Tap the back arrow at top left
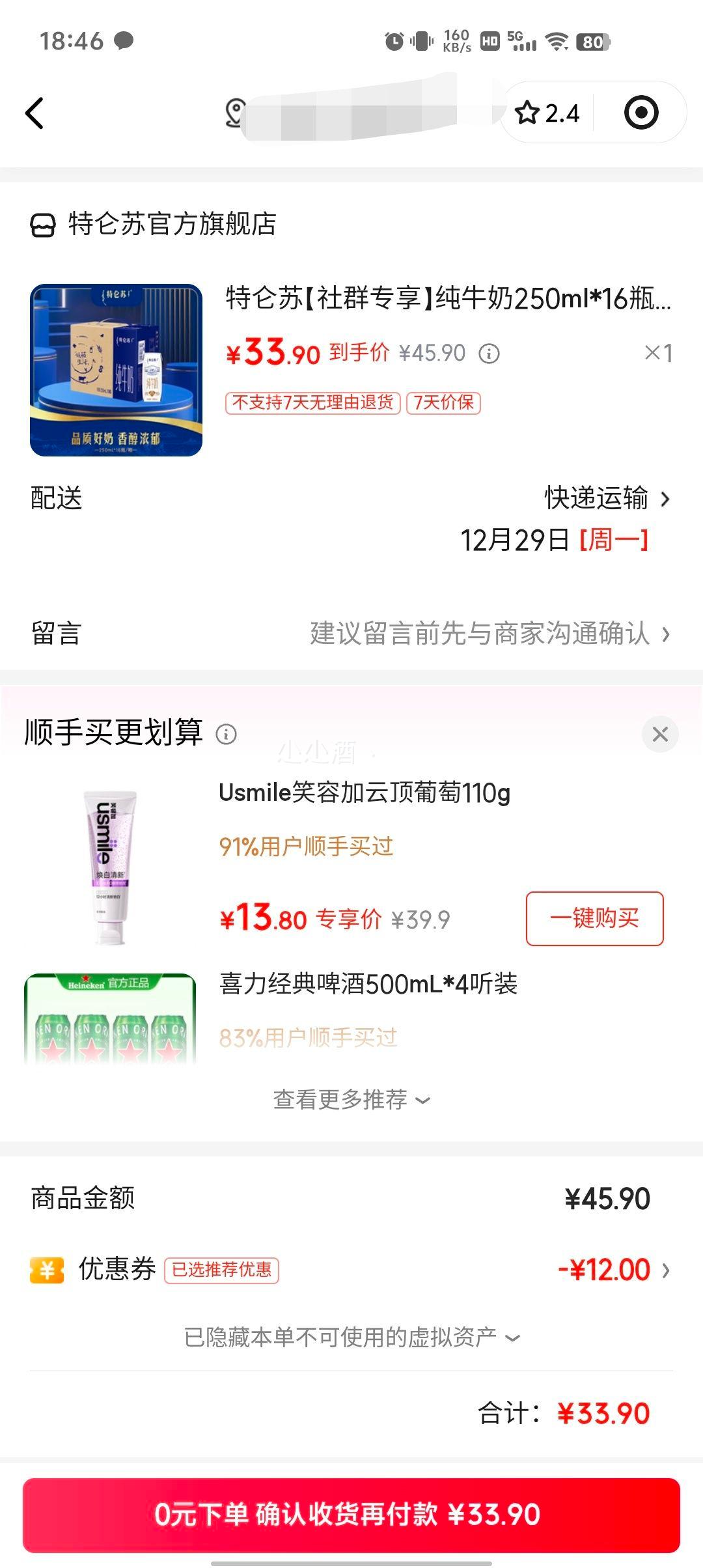This screenshot has height=1568, width=703. (x=34, y=112)
